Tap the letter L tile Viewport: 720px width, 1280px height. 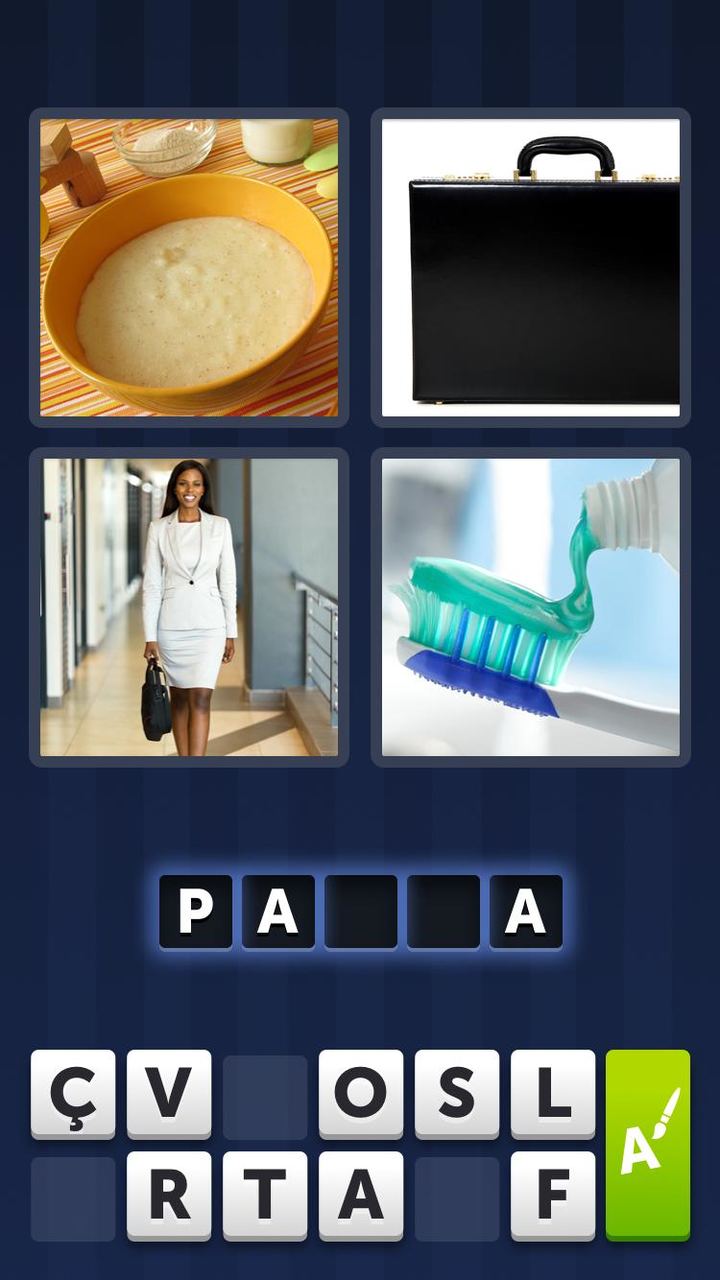pos(553,1093)
